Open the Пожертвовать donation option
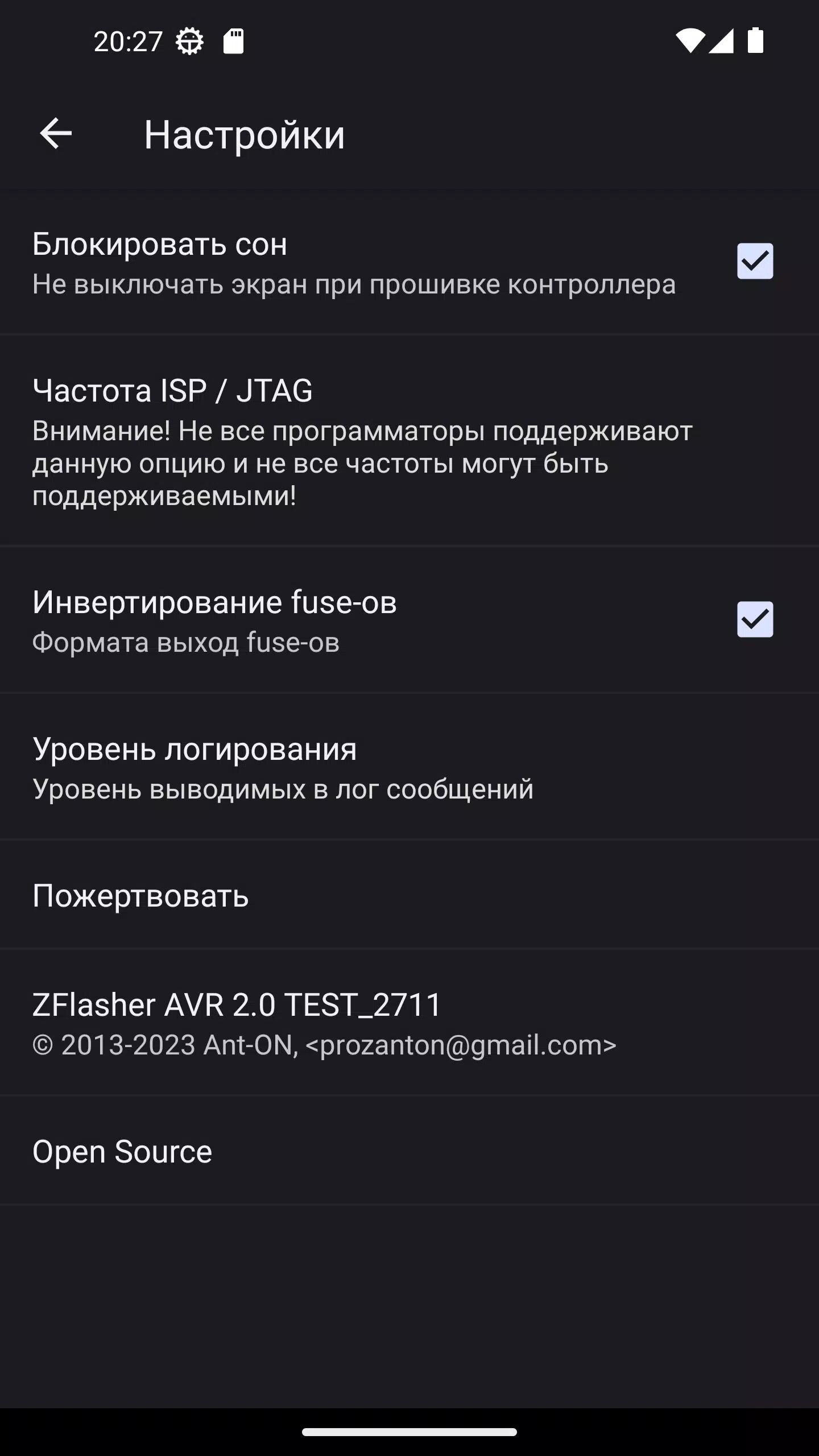 [x=409, y=895]
